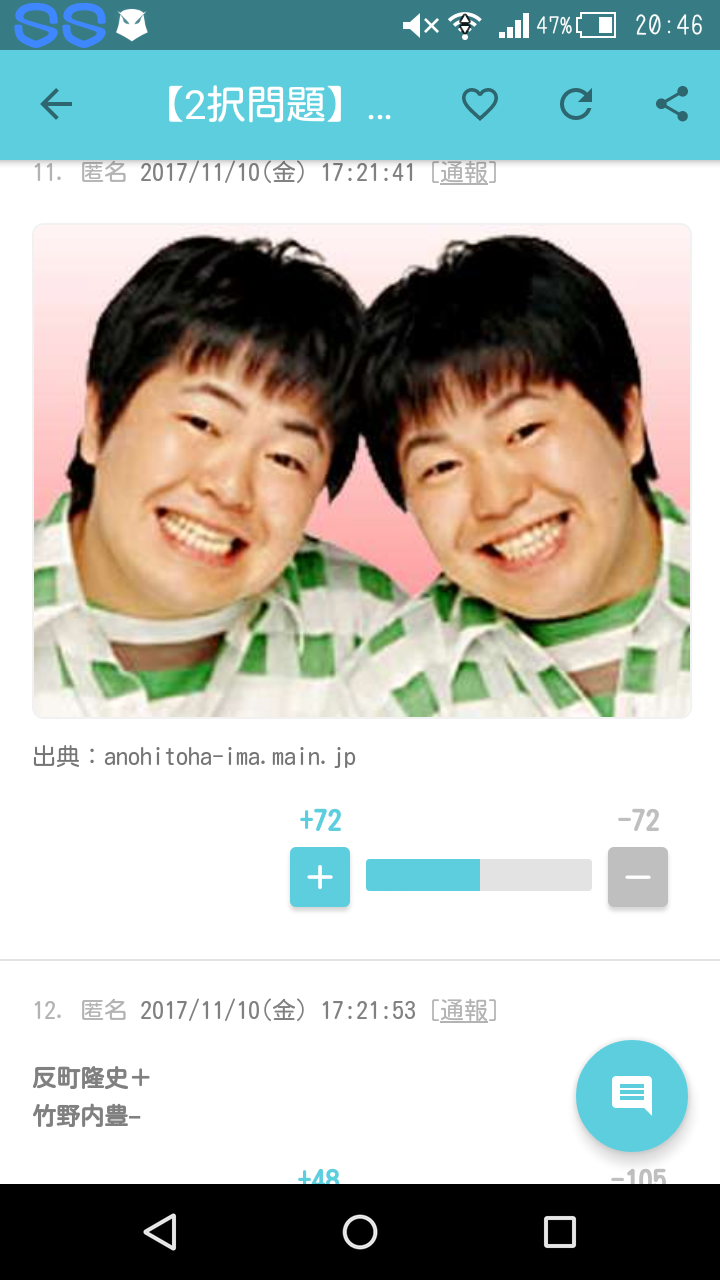Open recent apps from navigation bar
Image resolution: width=720 pixels, height=1280 pixels.
tap(559, 1232)
